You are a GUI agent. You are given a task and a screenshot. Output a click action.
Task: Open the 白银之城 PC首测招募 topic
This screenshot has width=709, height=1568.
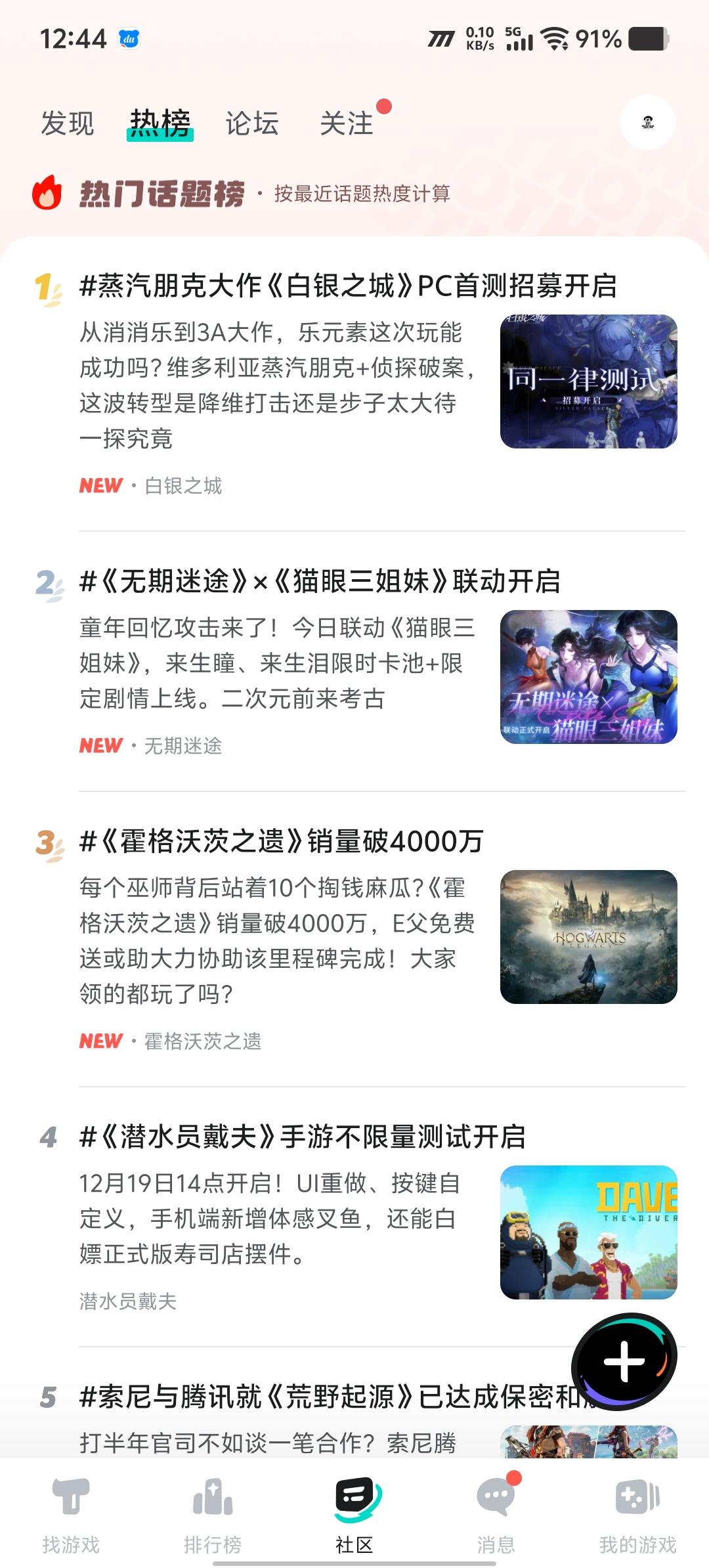click(x=348, y=286)
